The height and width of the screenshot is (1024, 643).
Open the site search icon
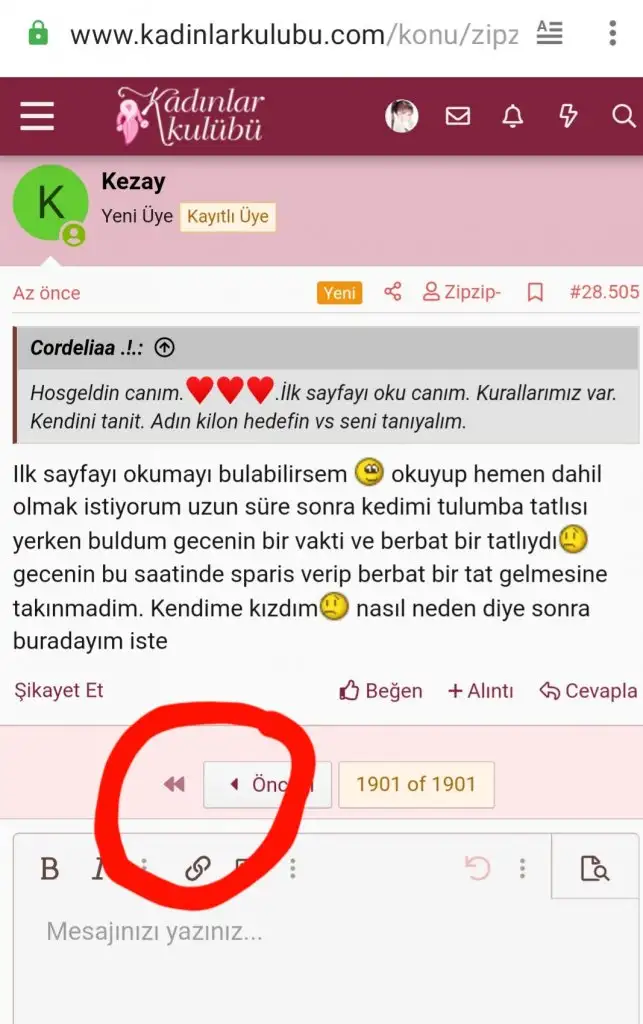623,116
